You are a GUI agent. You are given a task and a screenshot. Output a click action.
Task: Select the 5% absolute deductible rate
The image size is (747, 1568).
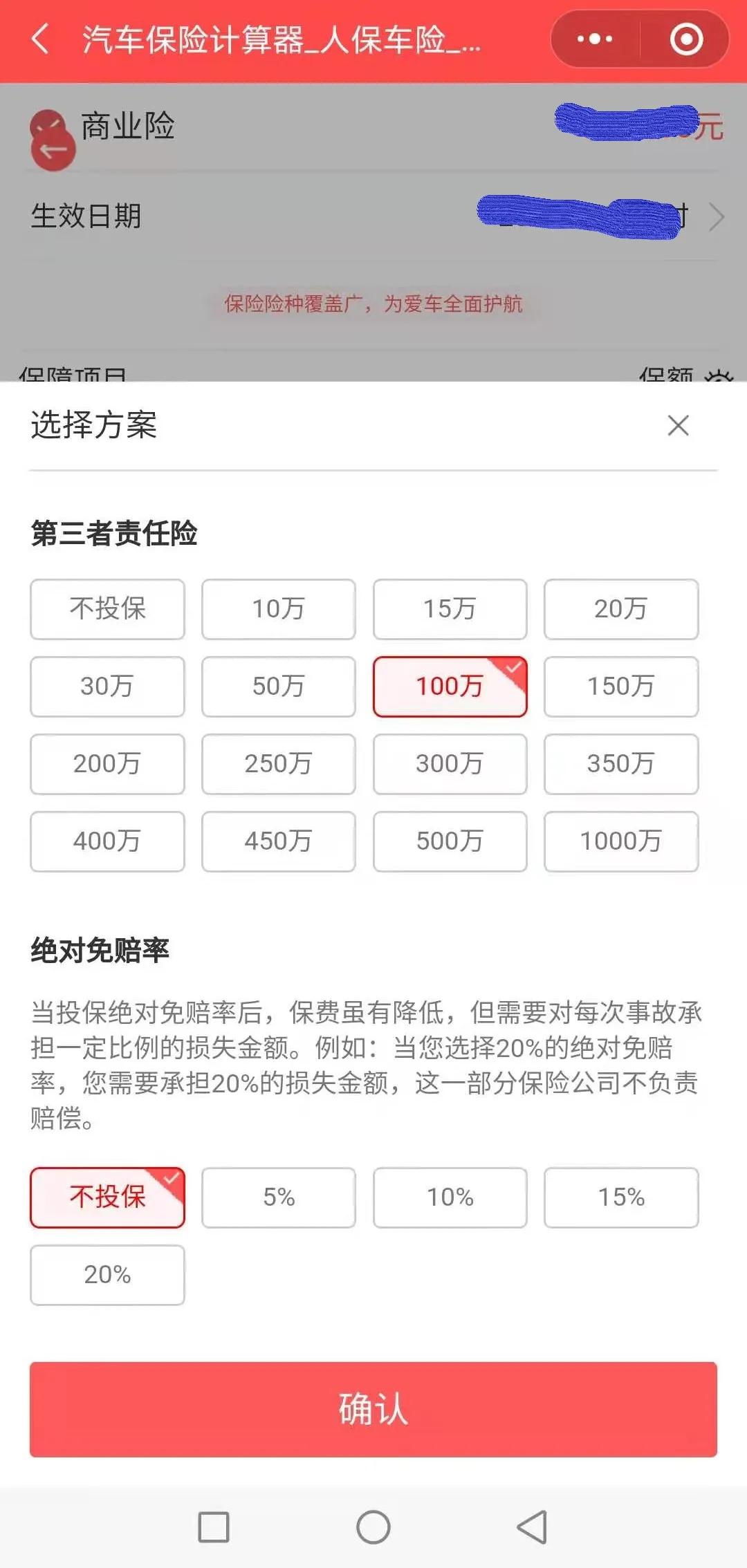278,1197
